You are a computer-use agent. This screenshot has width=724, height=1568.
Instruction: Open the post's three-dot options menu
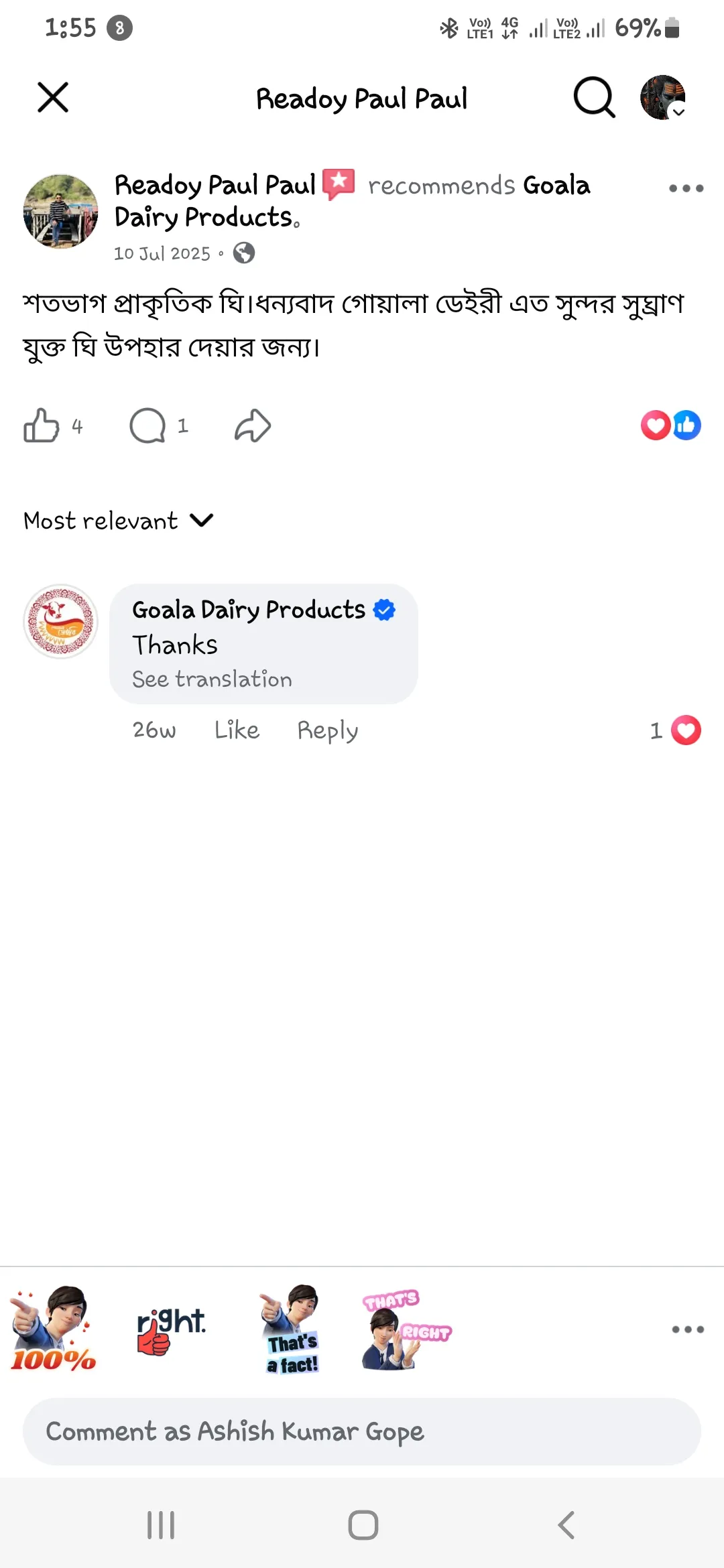click(x=686, y=188)
